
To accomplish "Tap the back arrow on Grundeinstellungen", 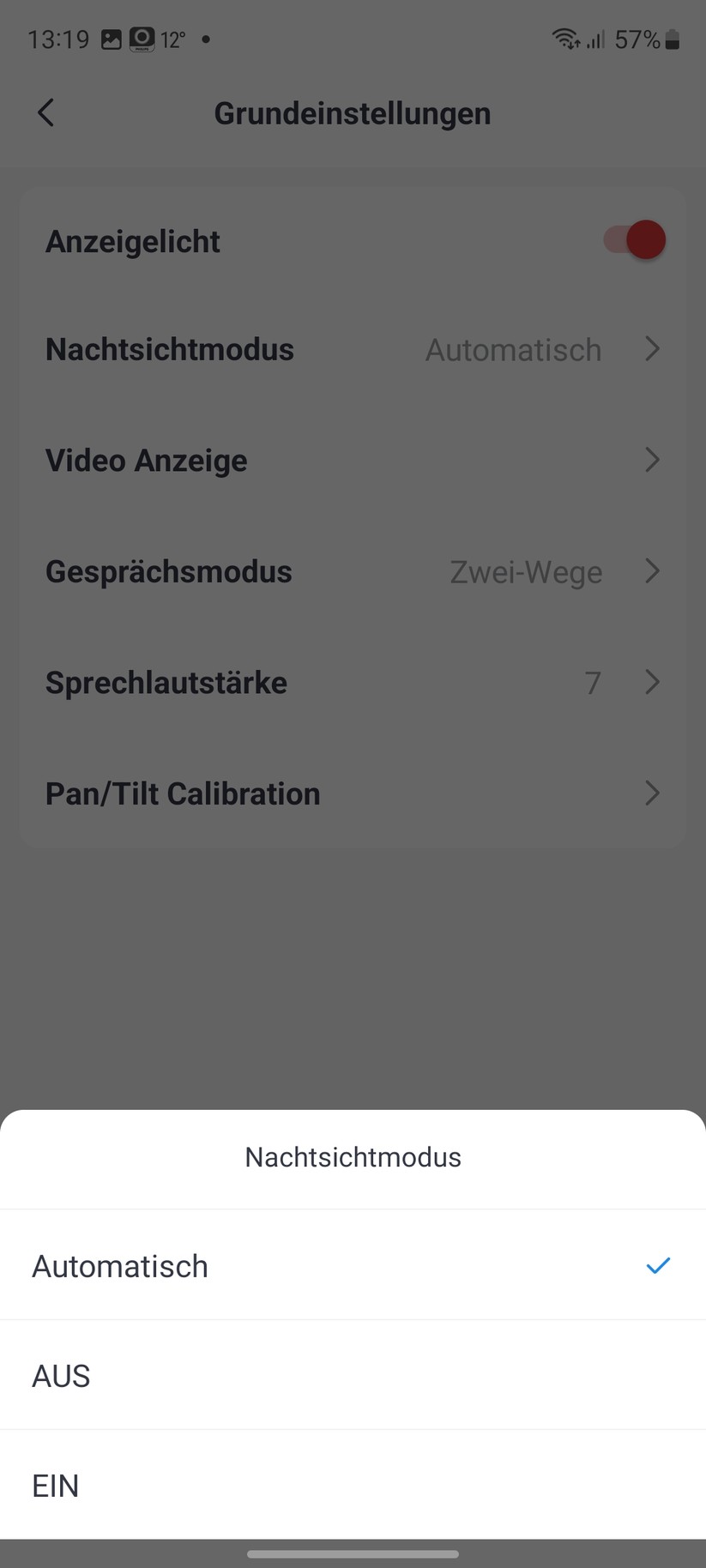I will pos(45,112).
